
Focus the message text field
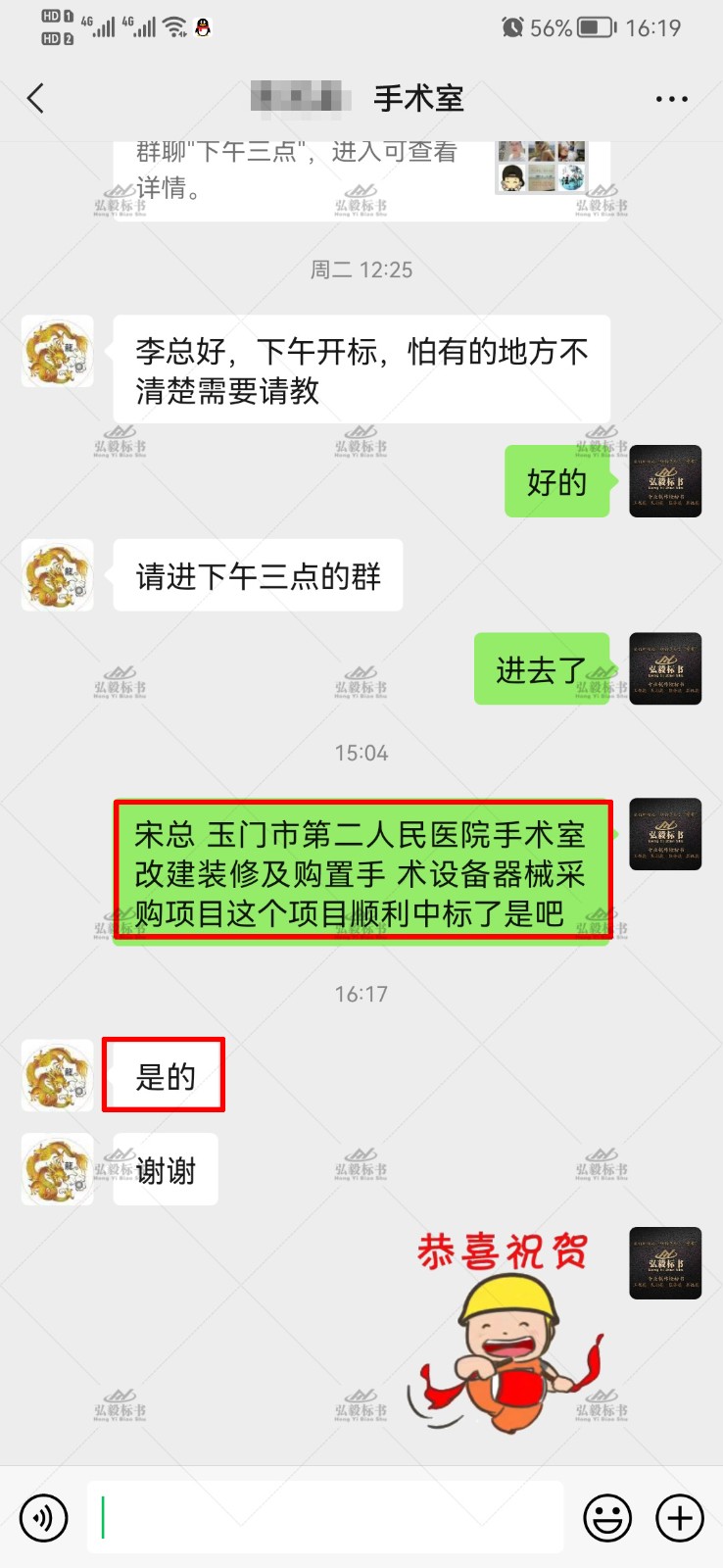click(326, 1518)
